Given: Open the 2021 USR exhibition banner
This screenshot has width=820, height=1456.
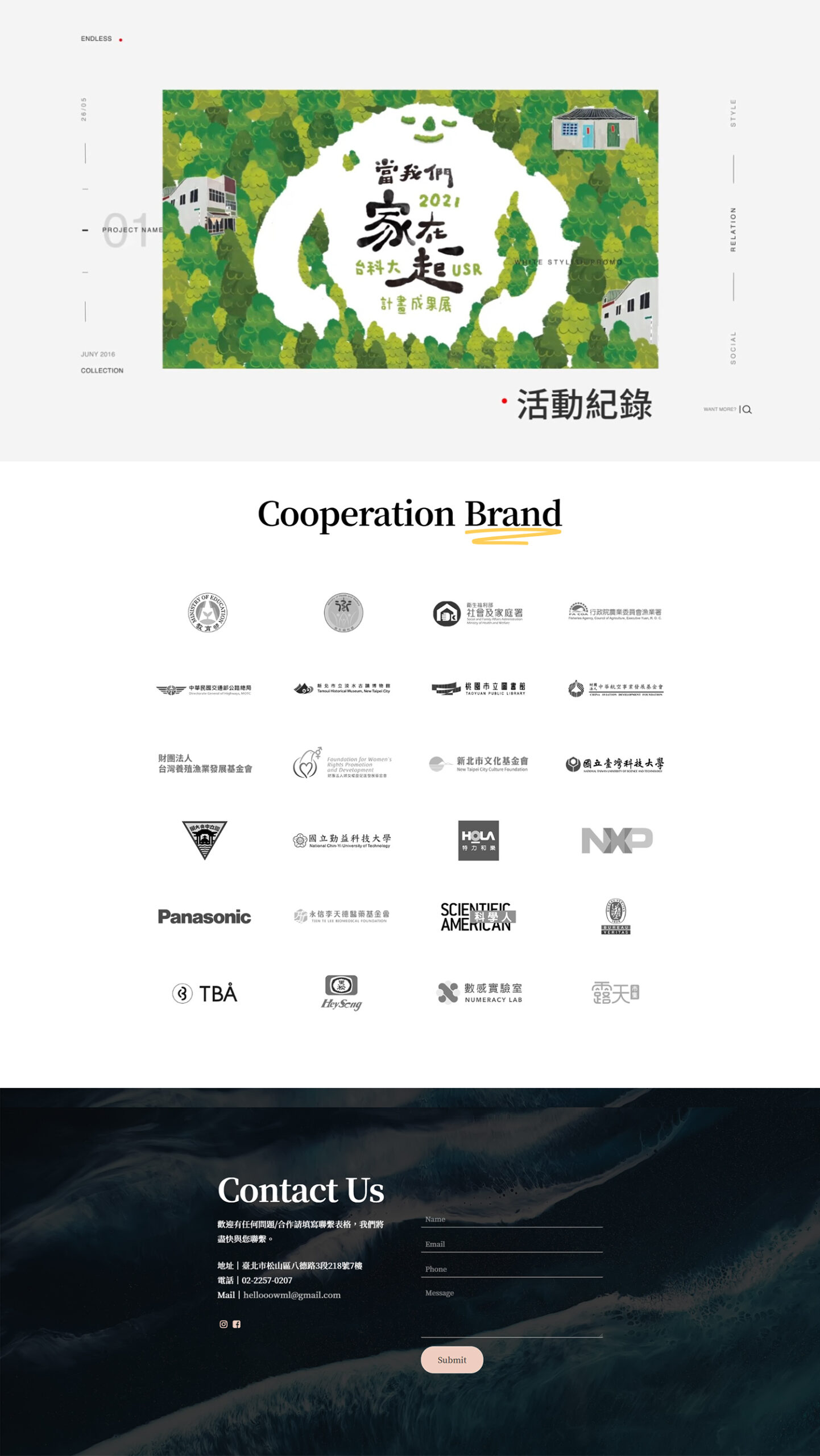Looking at the screenshot, I should pos(410,229).
